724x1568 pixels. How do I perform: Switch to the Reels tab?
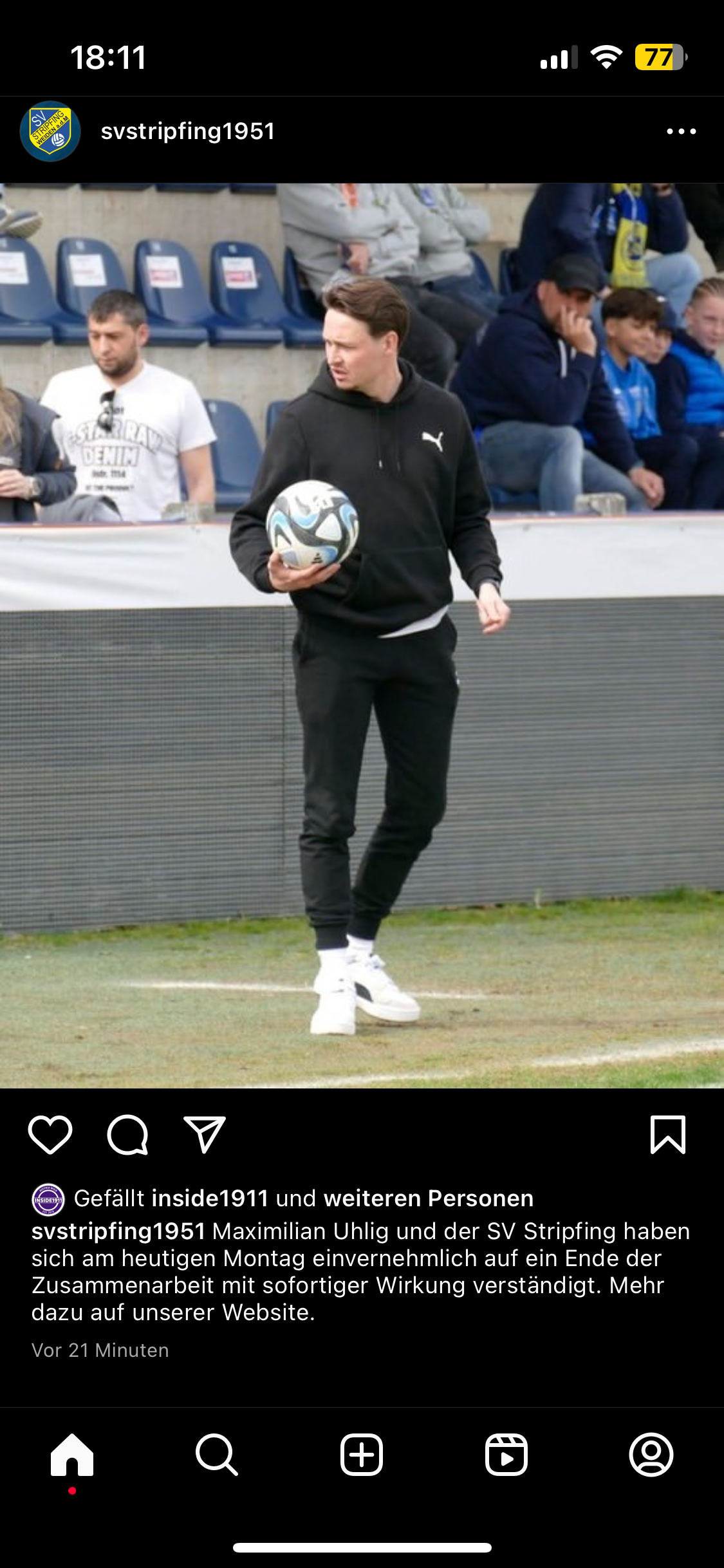pyautogui.click(x=506, y=1455)
